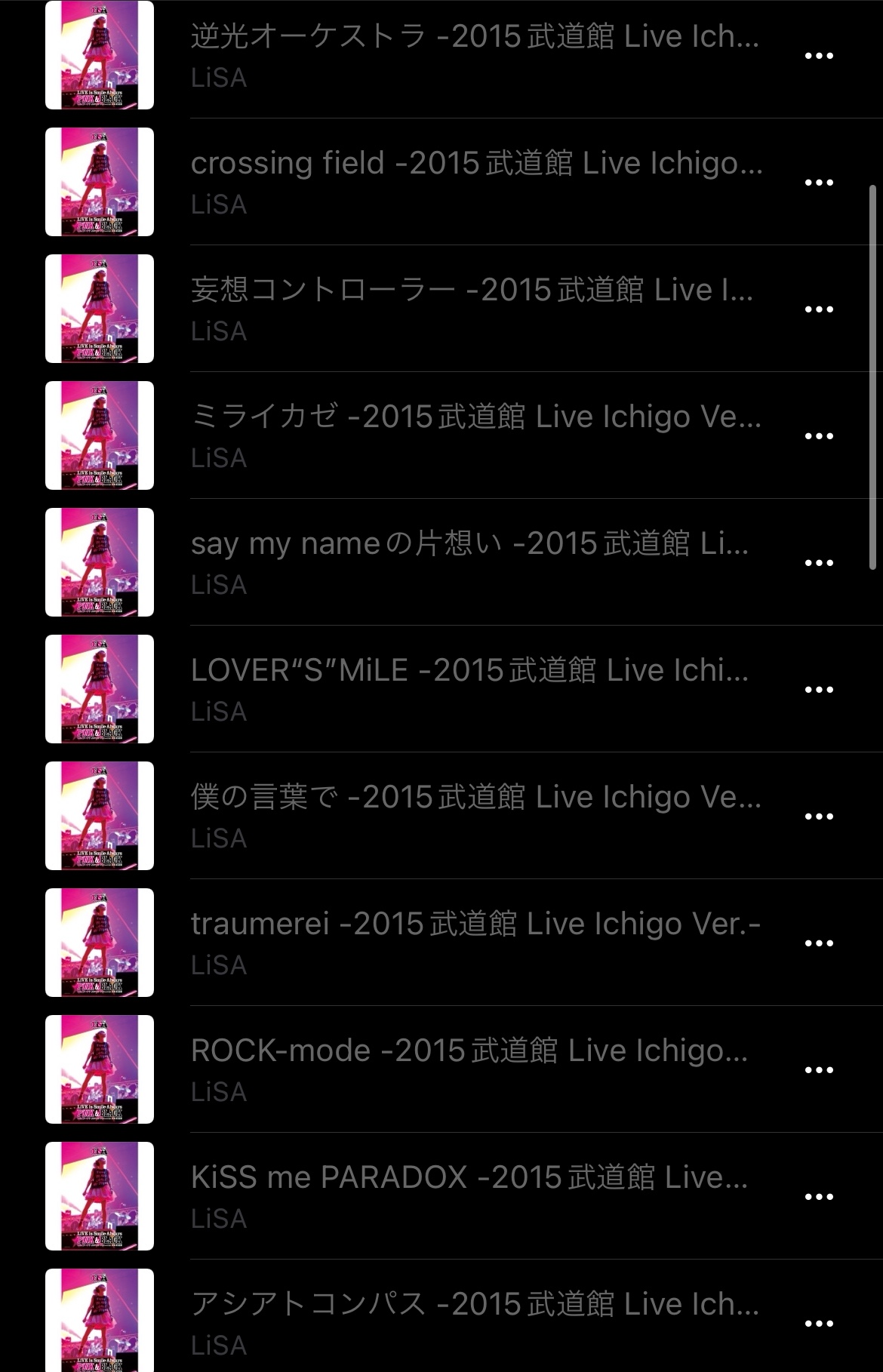Open more options for ROCK-mode
Viewport: 883px width, 1372px height.
click(x=819, y=1070)
